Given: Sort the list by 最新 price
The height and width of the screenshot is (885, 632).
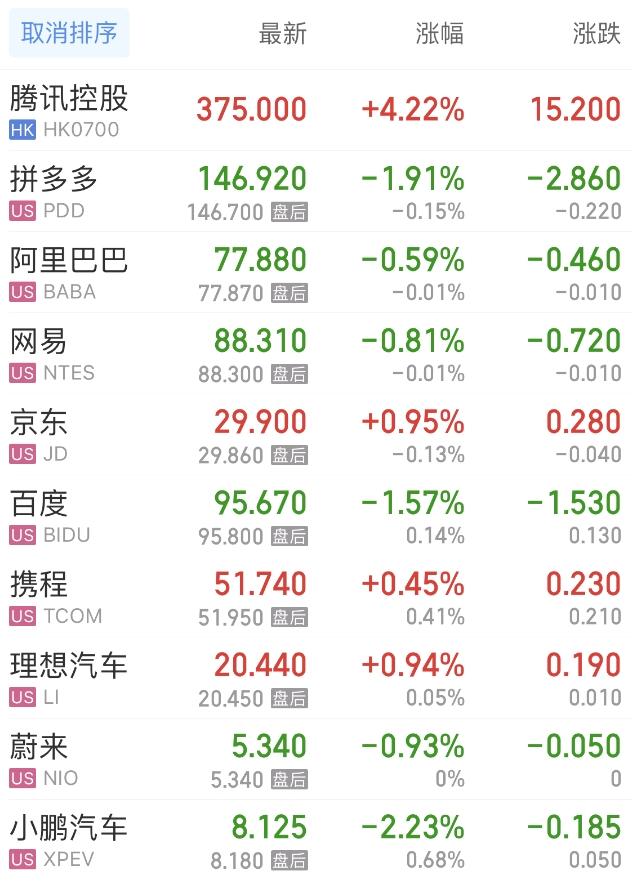Looking at the screenshot, I should (x=282, y=34).
